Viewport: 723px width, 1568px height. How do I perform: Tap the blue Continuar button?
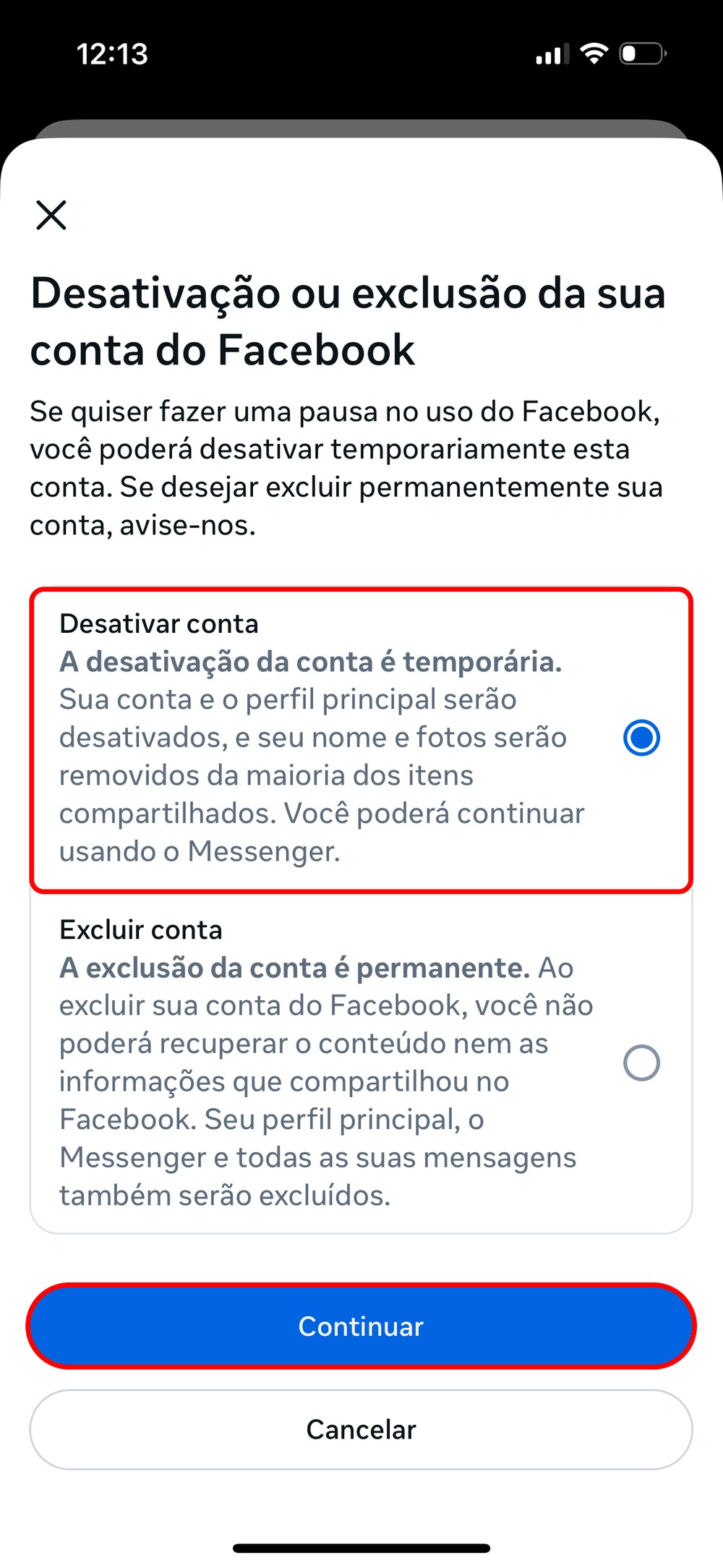[x=361, y=1326]
